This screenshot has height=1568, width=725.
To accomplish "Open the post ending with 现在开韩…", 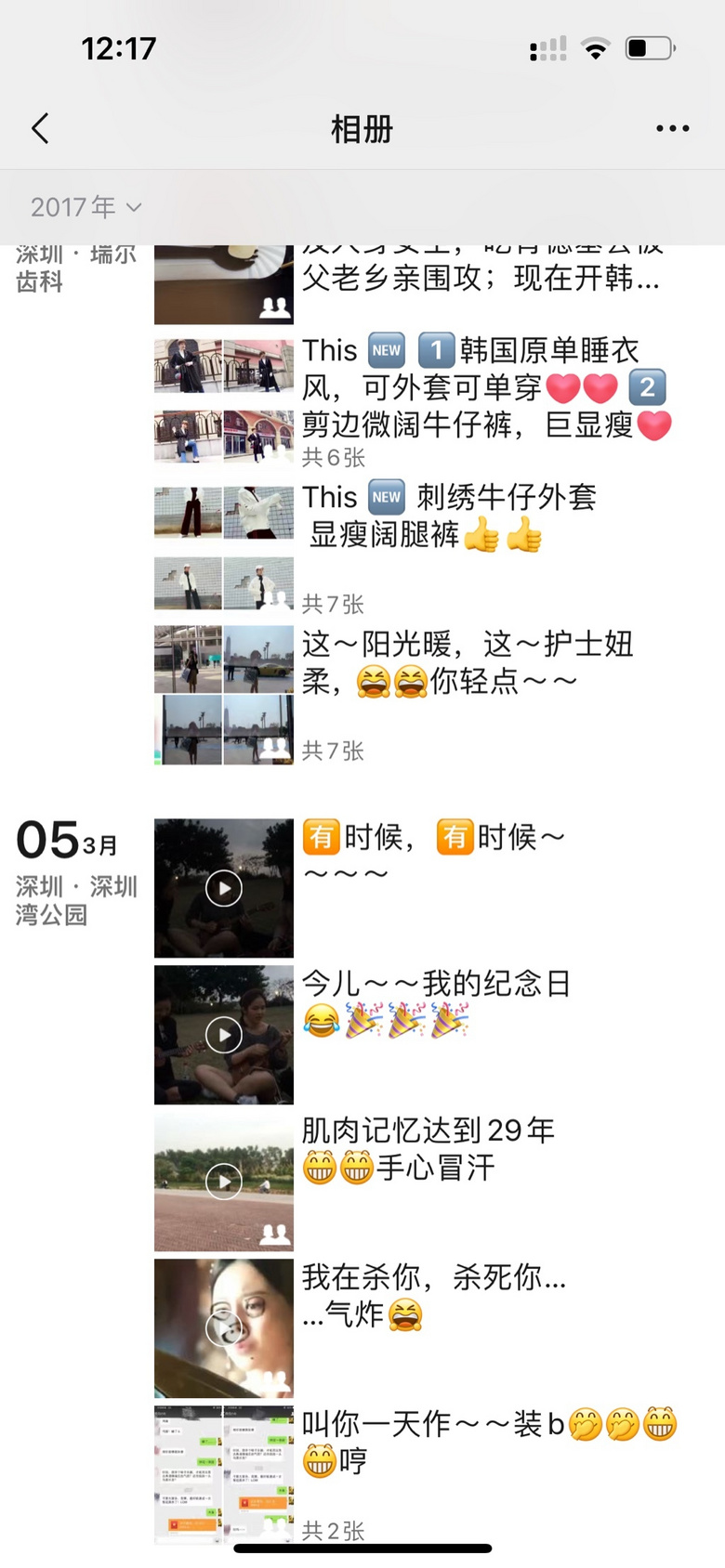I will point(224,284).
